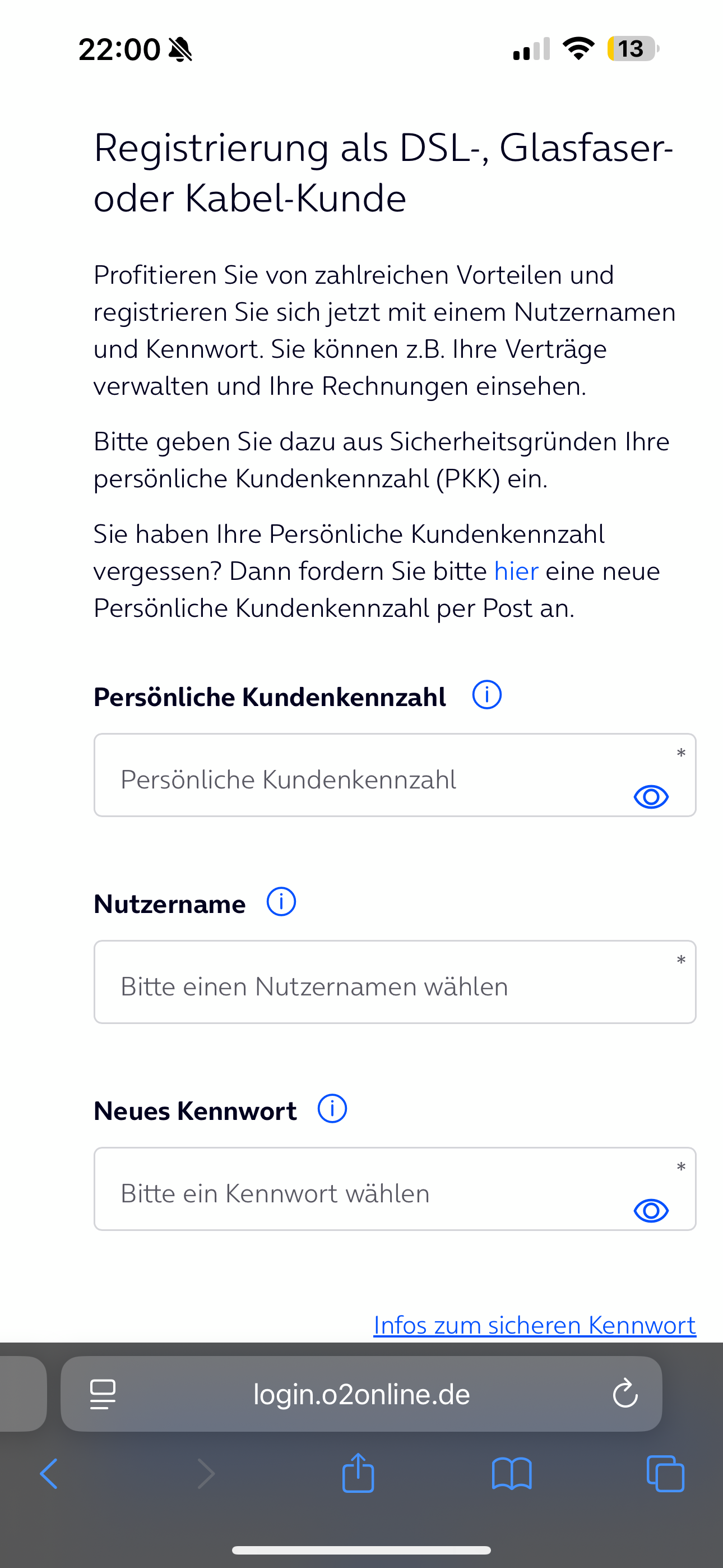
Task: Show the entered Persönliche Kundenkennzahl via eye icon
Action: [x=651, y=796]
